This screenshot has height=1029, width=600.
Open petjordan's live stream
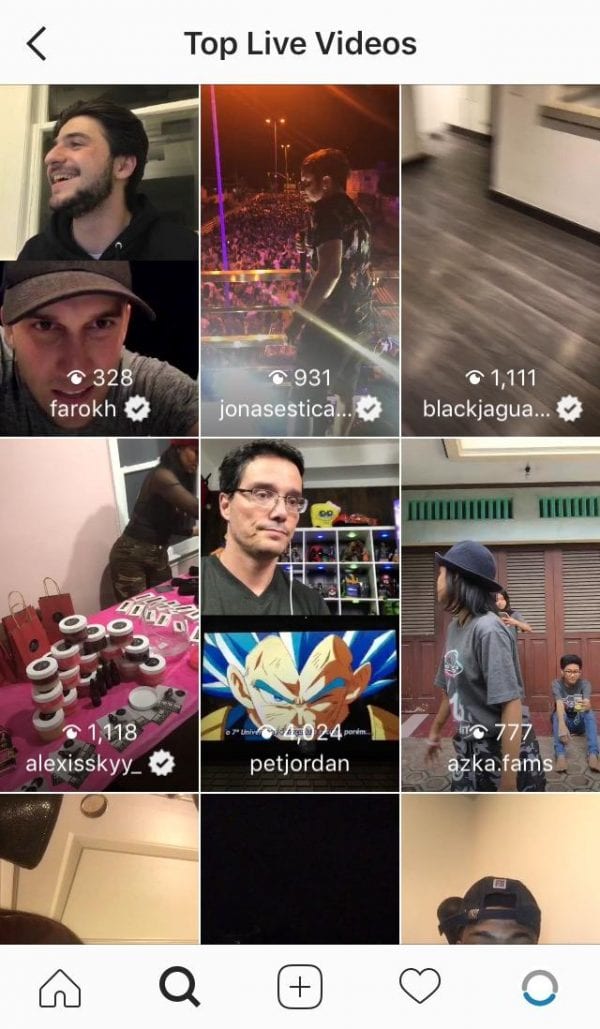pyautogui.click(x=299, y=614)
